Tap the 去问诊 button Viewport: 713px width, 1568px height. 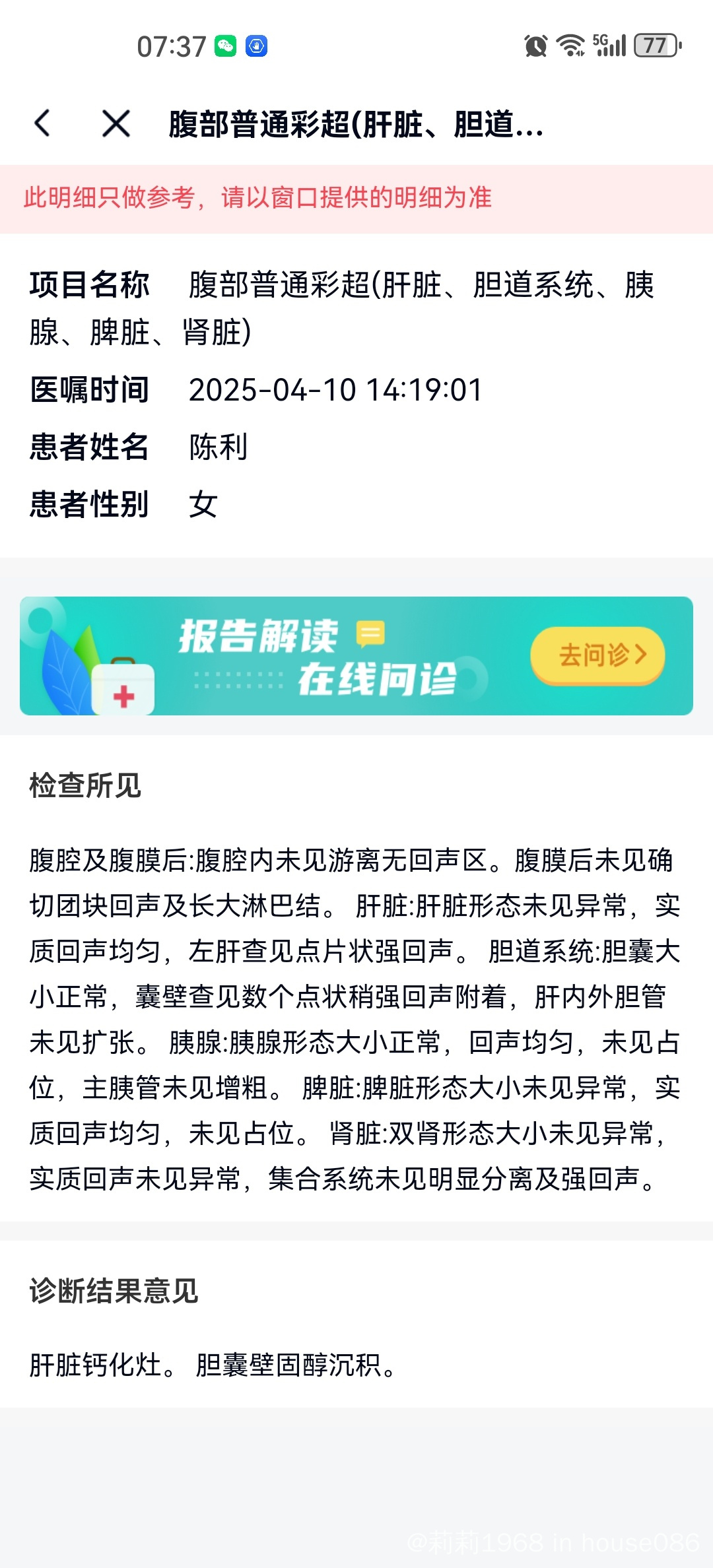(x=597, y=655)
